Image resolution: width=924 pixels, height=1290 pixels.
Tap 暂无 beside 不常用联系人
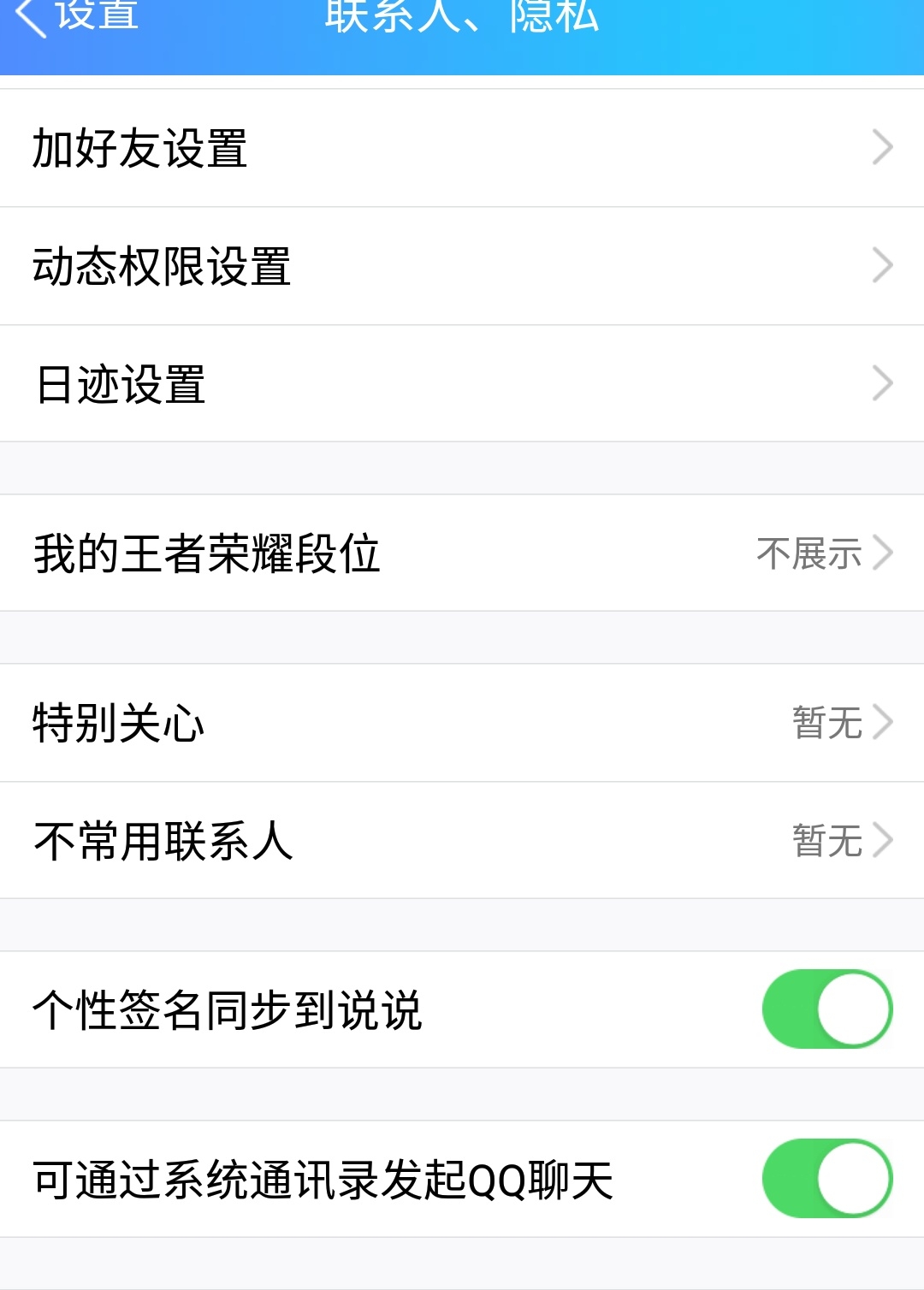(x=824, y=841)
